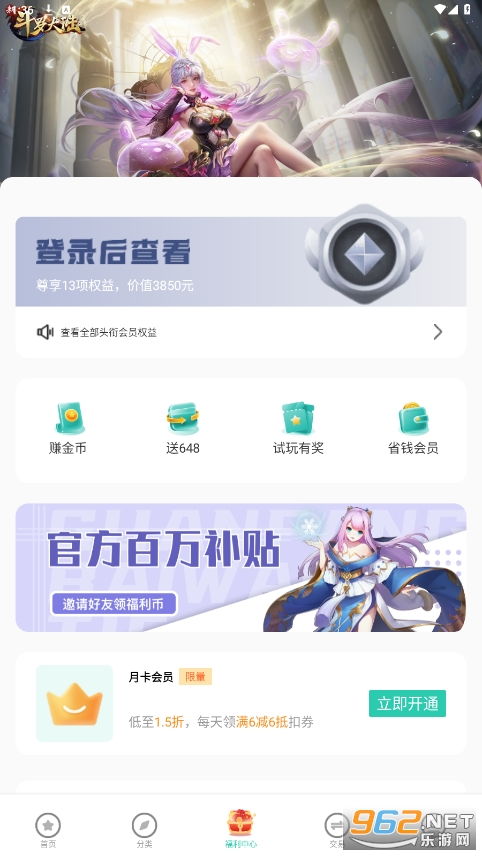Open 省钱会员 shortcut

(x=413, y=429)
